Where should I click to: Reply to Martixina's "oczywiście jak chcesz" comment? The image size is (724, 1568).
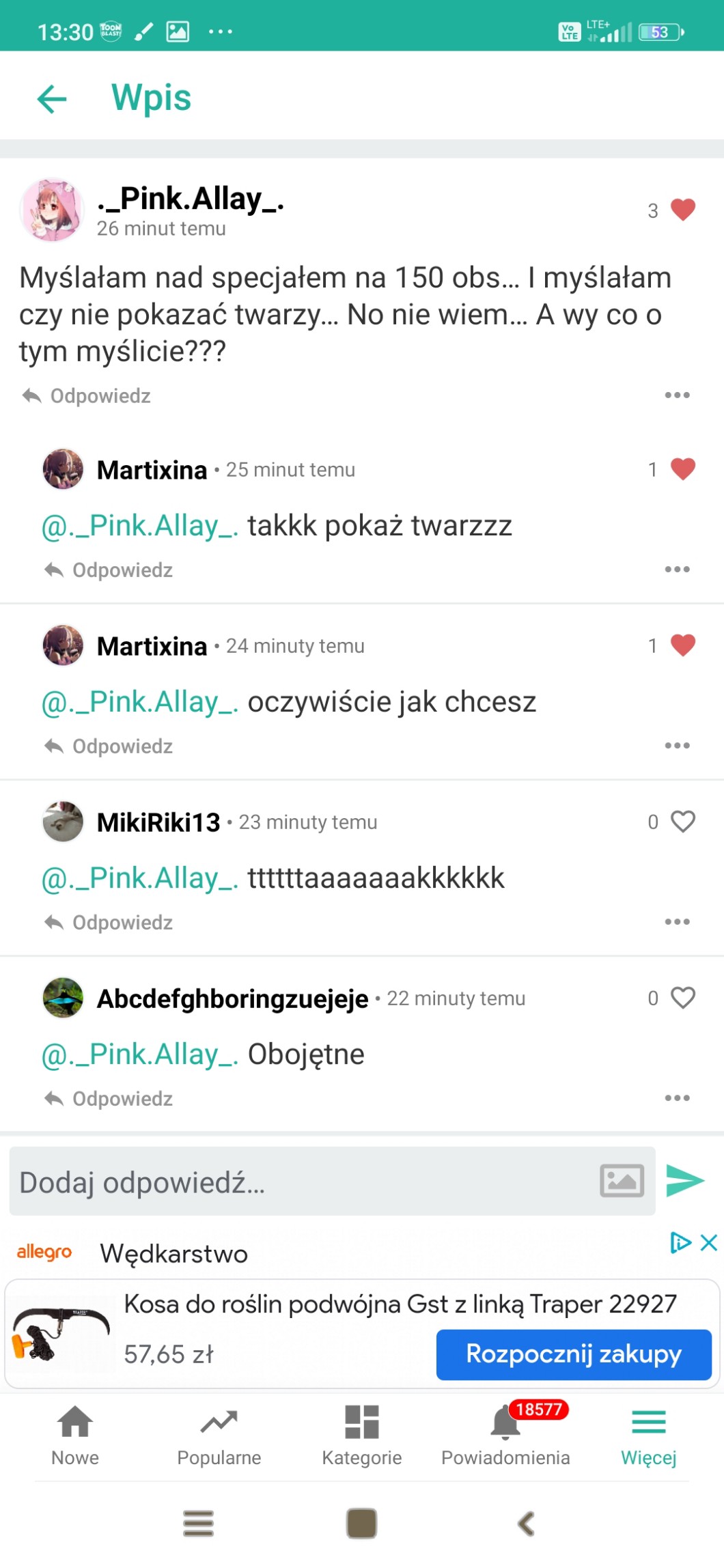[x=109, y=746]
